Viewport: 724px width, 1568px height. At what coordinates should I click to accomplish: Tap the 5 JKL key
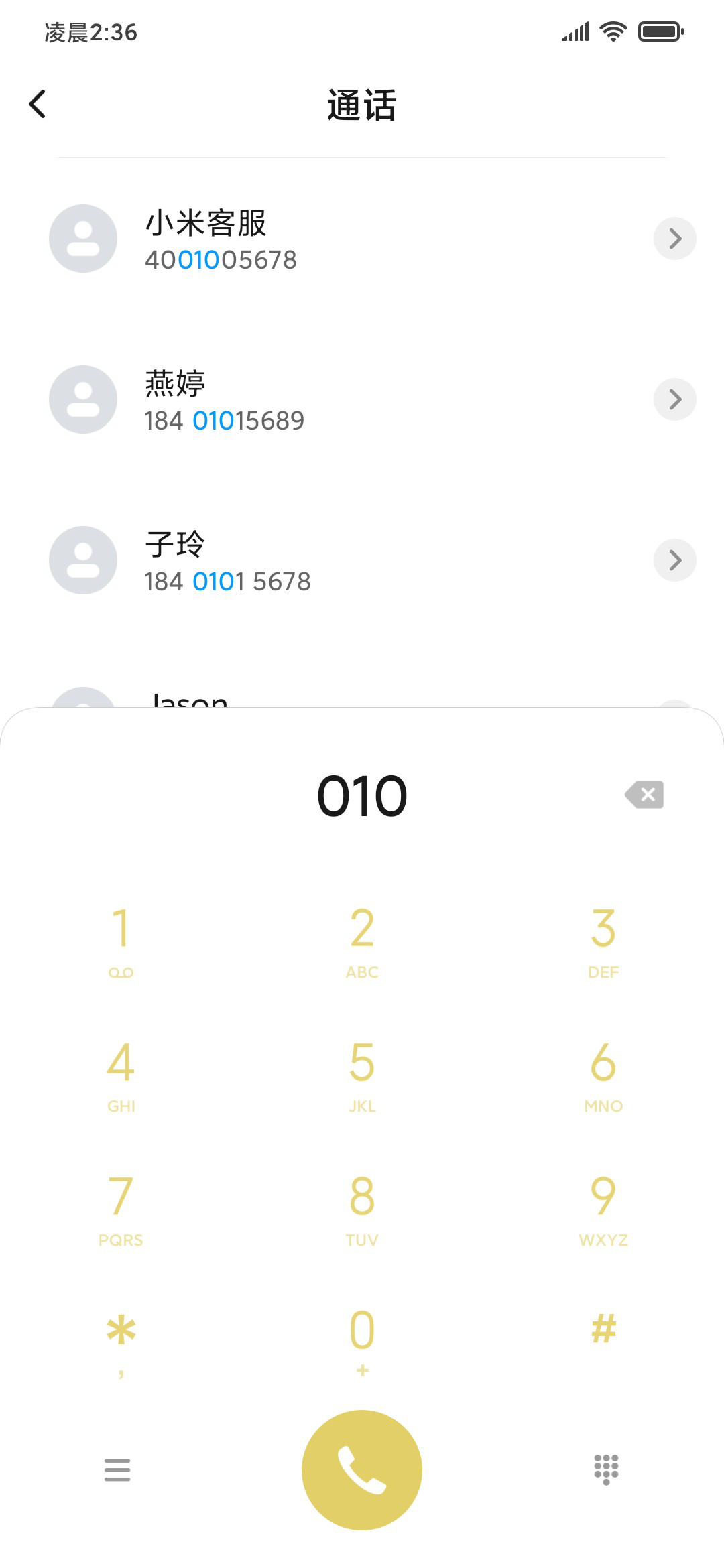point(362,1075)
